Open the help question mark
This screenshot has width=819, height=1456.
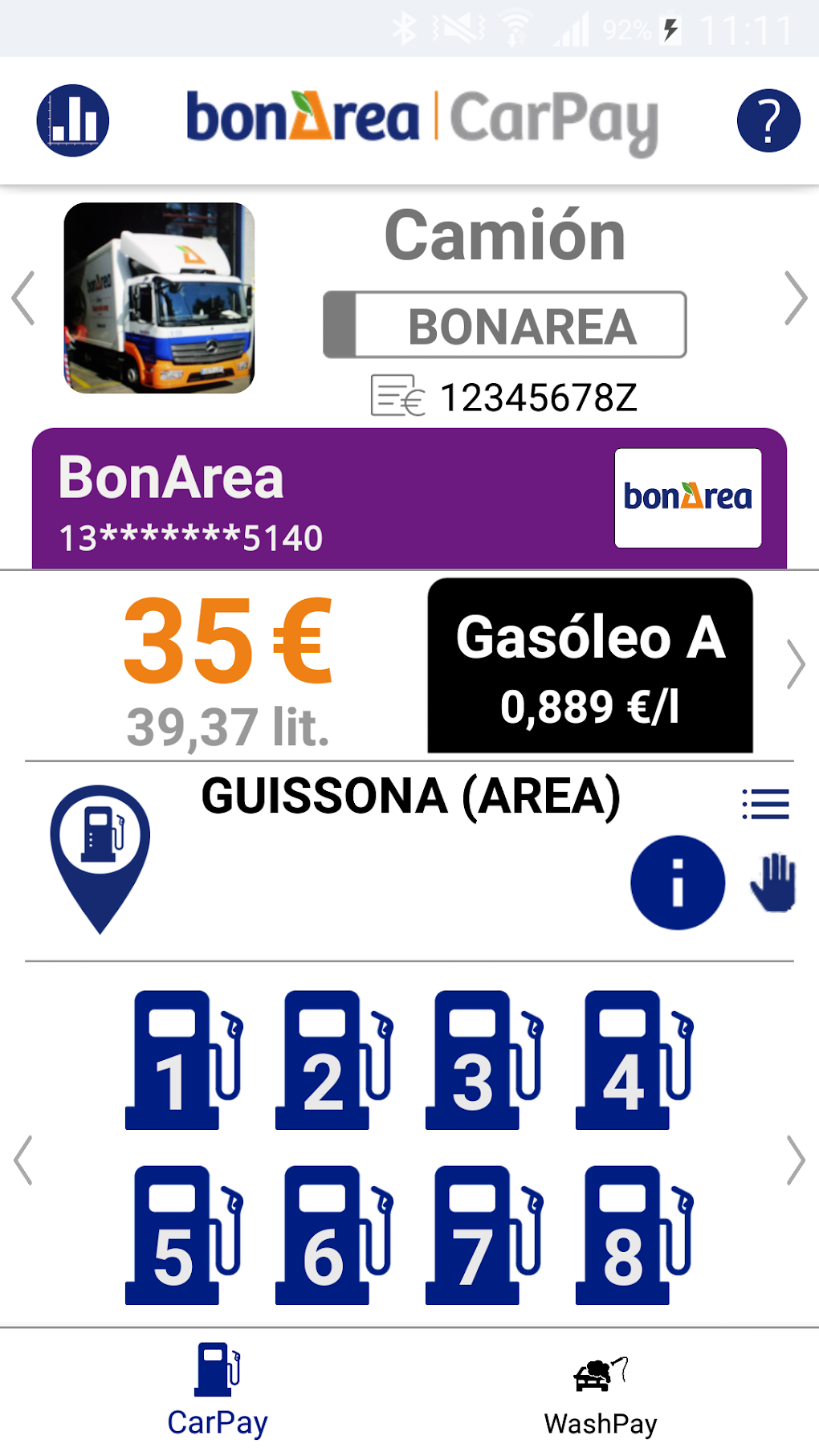click(768, 119)
